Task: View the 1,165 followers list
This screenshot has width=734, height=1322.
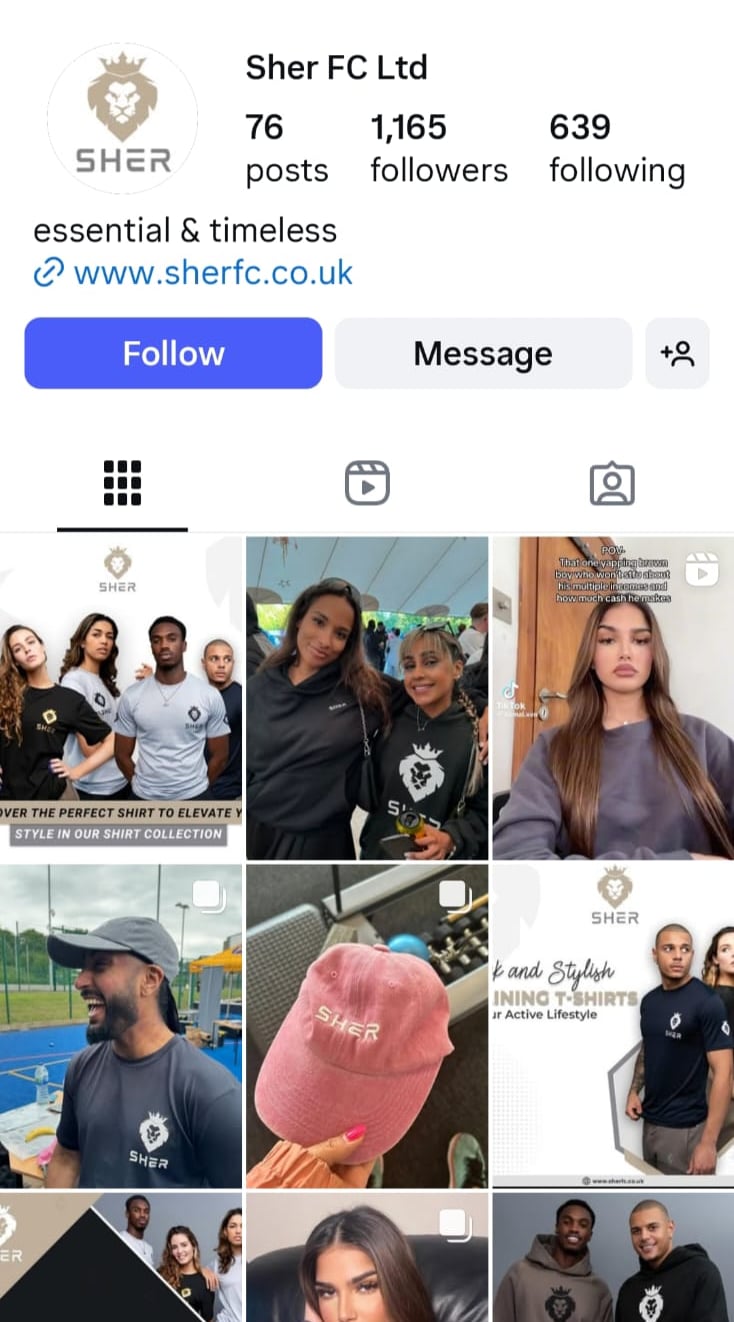Action: pos(438,148)
